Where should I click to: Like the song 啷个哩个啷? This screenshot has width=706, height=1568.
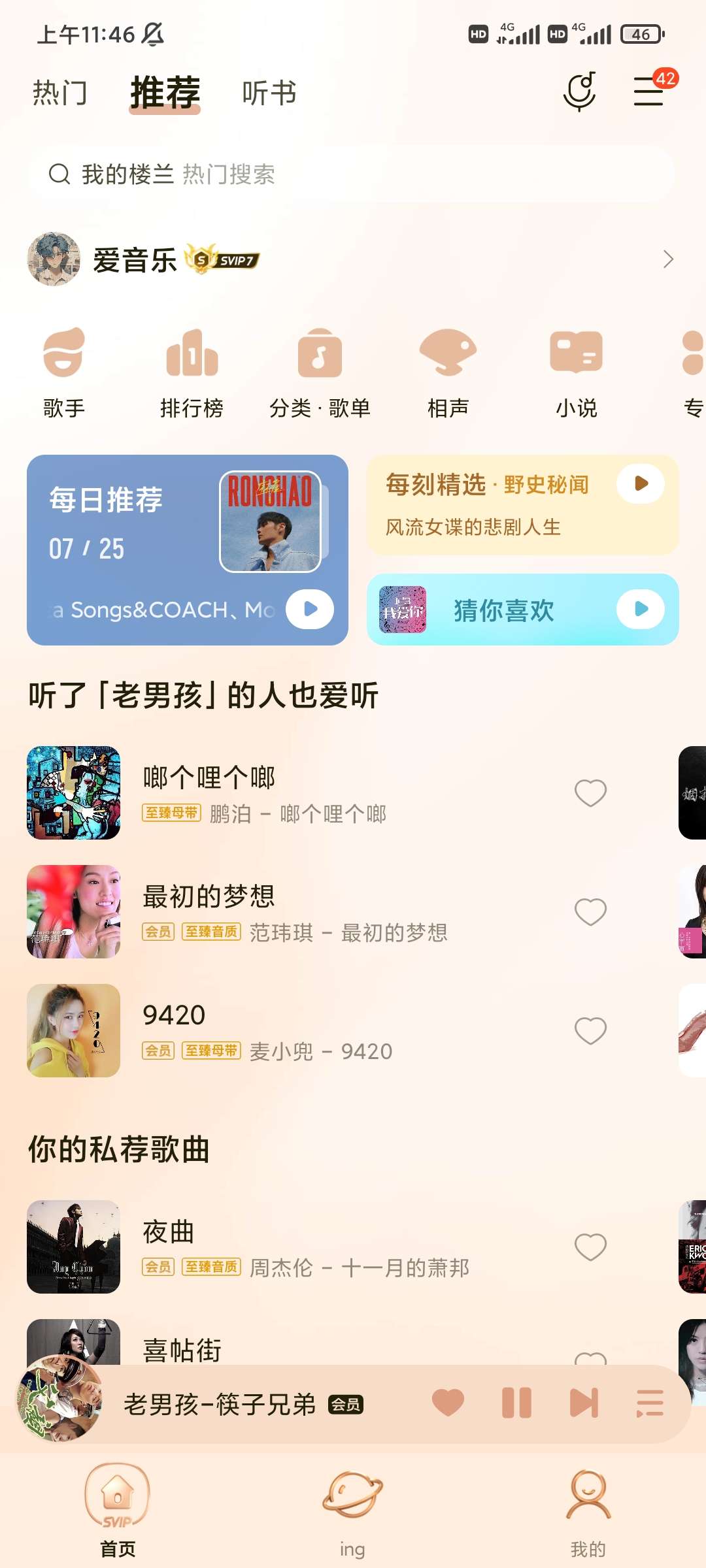(x=590, y=792)
